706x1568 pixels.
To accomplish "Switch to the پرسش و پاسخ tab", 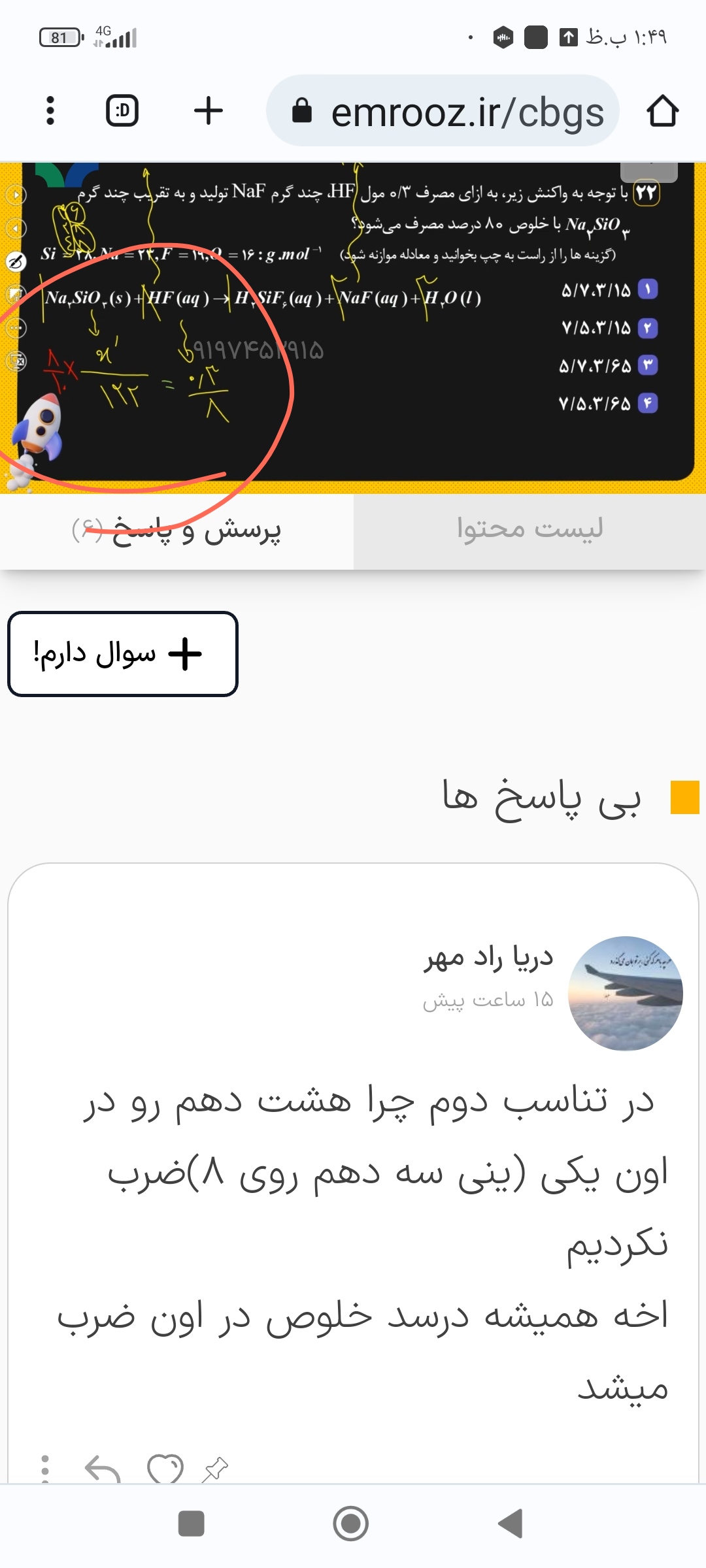I will (176, 530).
